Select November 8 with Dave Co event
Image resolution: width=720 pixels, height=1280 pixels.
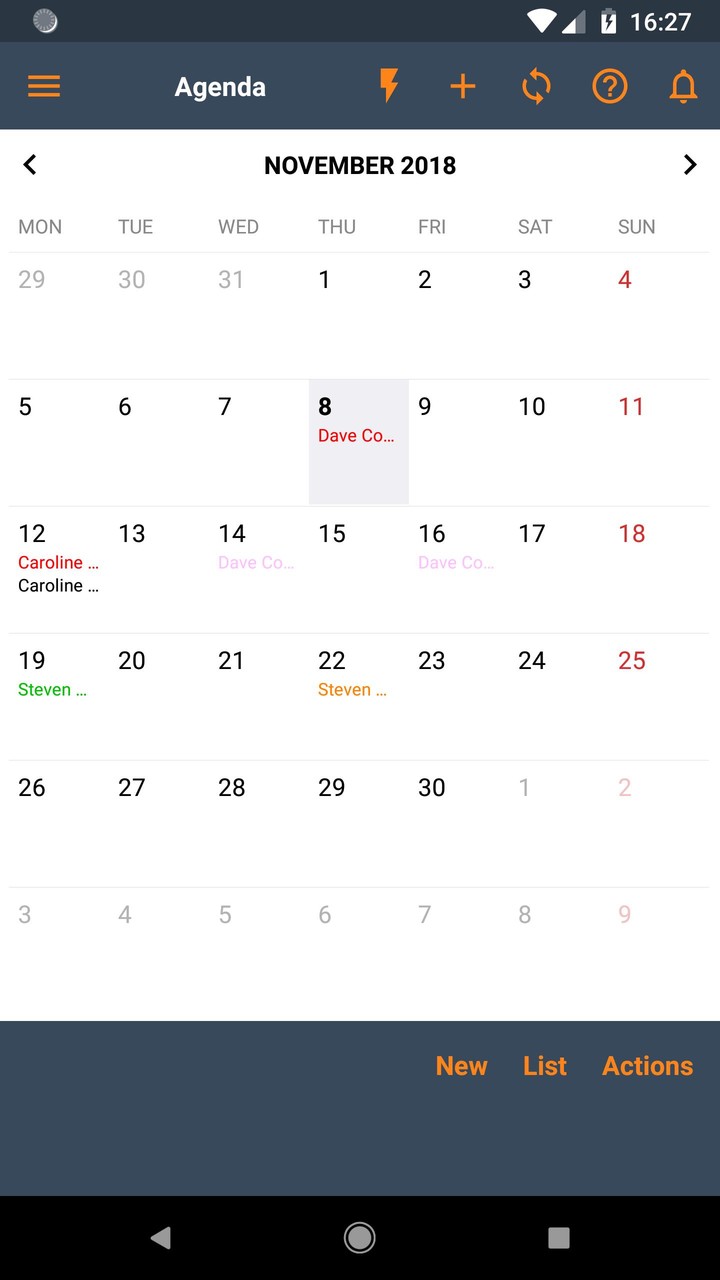(x=359, y=441)
